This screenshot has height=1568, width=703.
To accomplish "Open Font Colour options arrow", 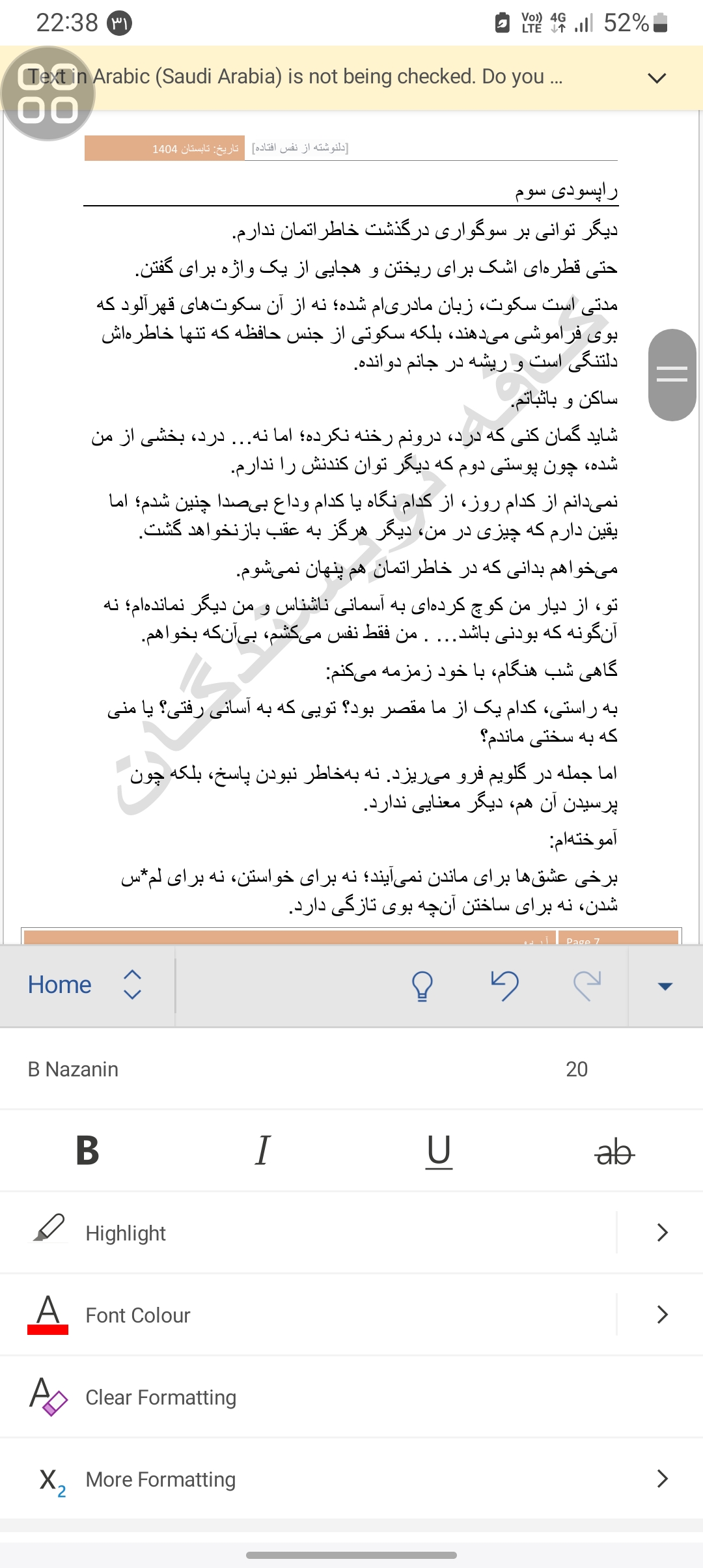I will (662, 1315).
